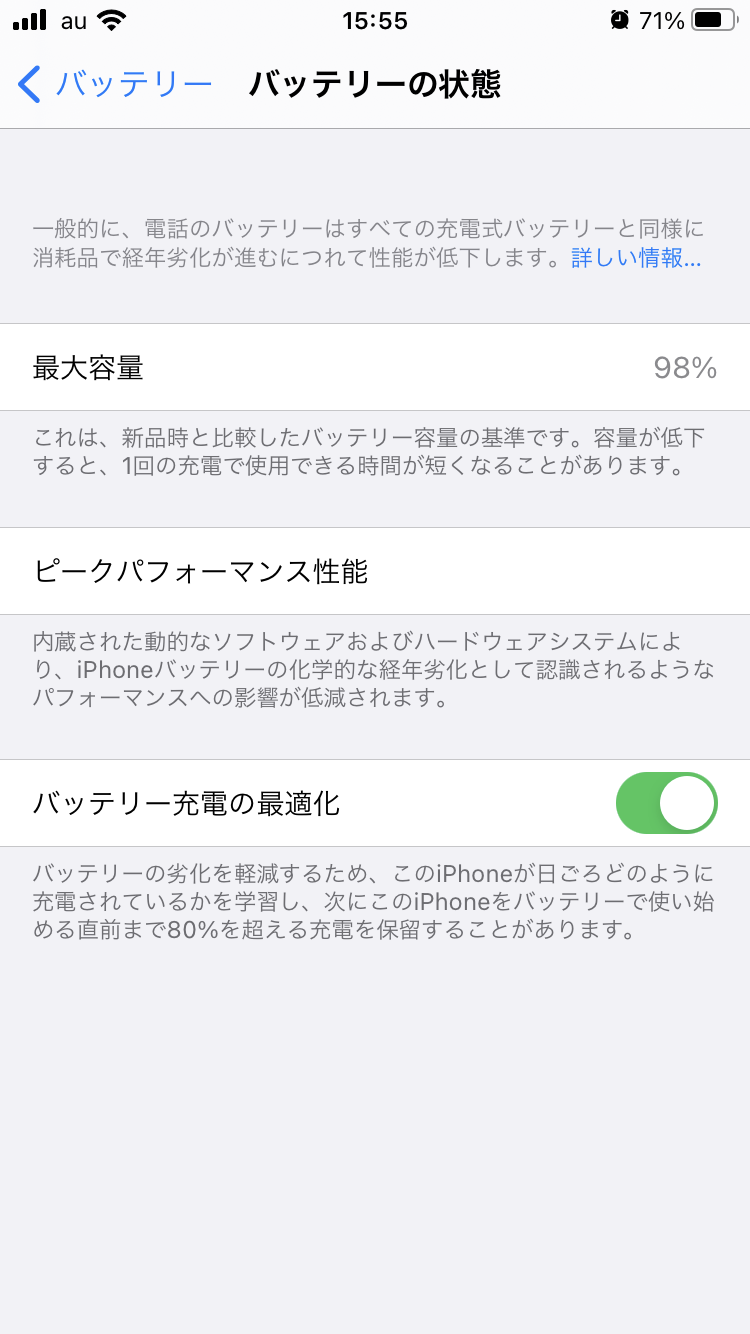750x1334 pixels.
Task: Open the 詳しい情報 link
Action: [x=636, y=258]
